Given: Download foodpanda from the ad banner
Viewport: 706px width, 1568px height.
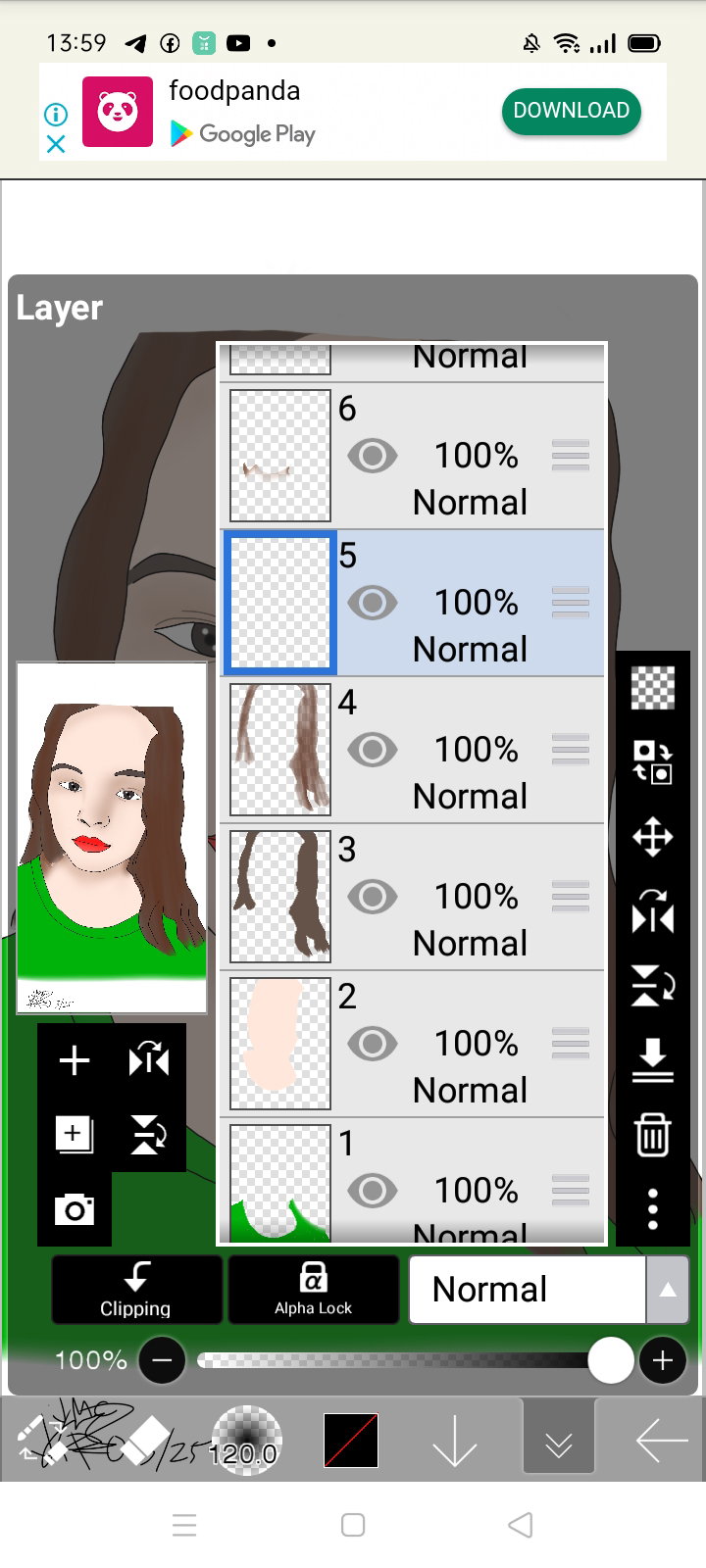Looking at the screenshot, I should click(x=572, y=111).
